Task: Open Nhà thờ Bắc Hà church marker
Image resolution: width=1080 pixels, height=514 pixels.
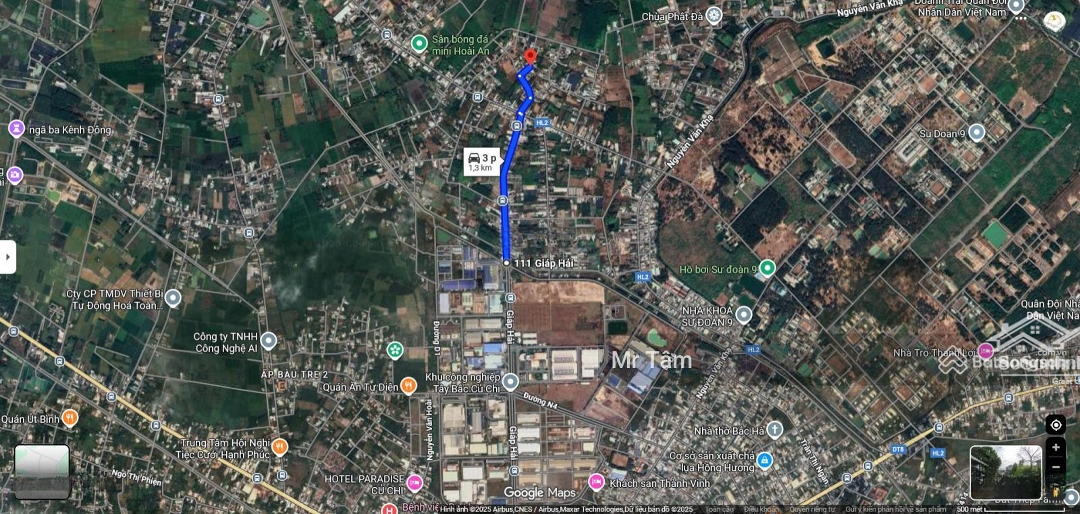Action: pyautogui.click(x=775, y=430)
